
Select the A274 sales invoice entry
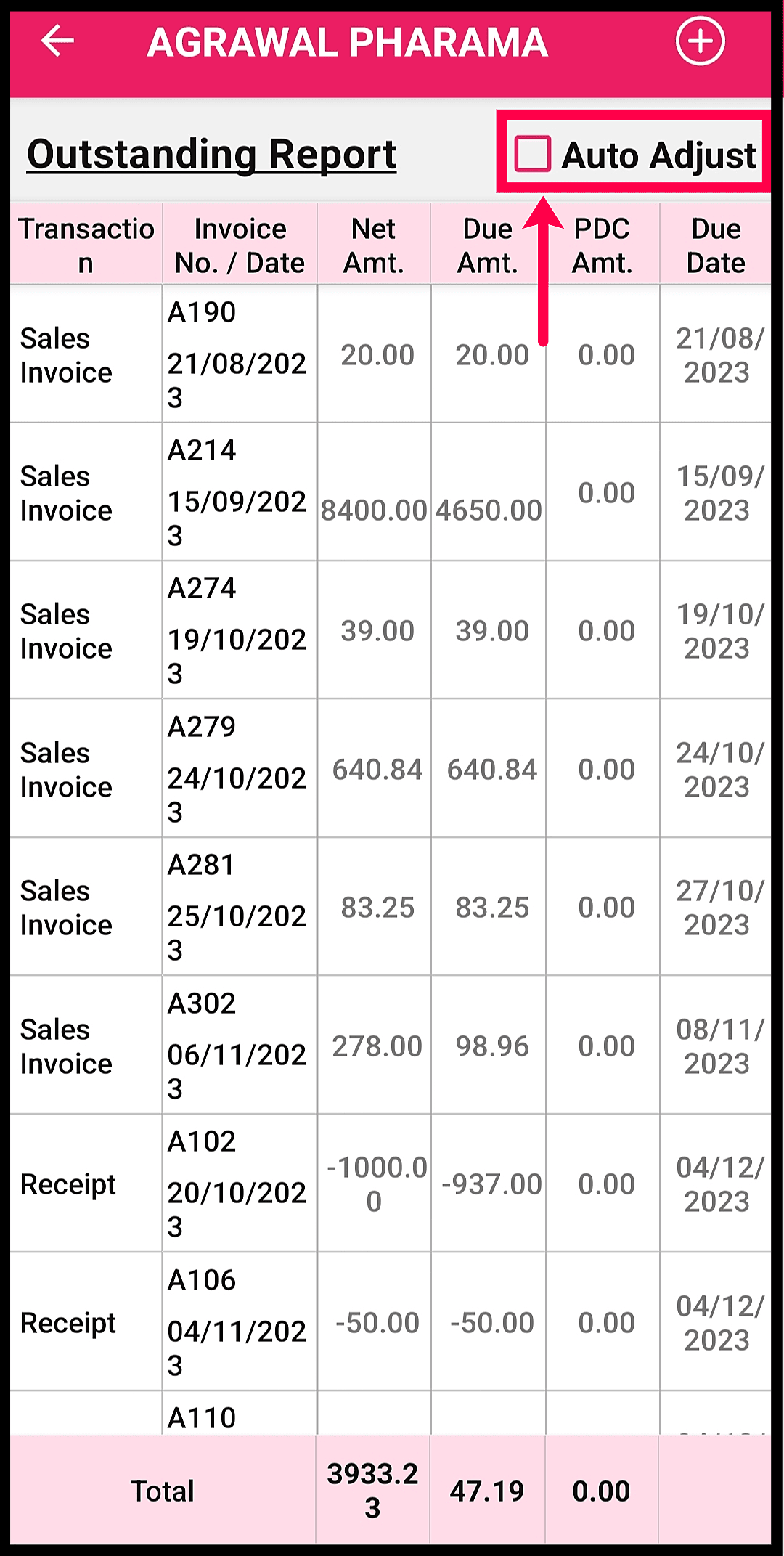pos(391,630)
